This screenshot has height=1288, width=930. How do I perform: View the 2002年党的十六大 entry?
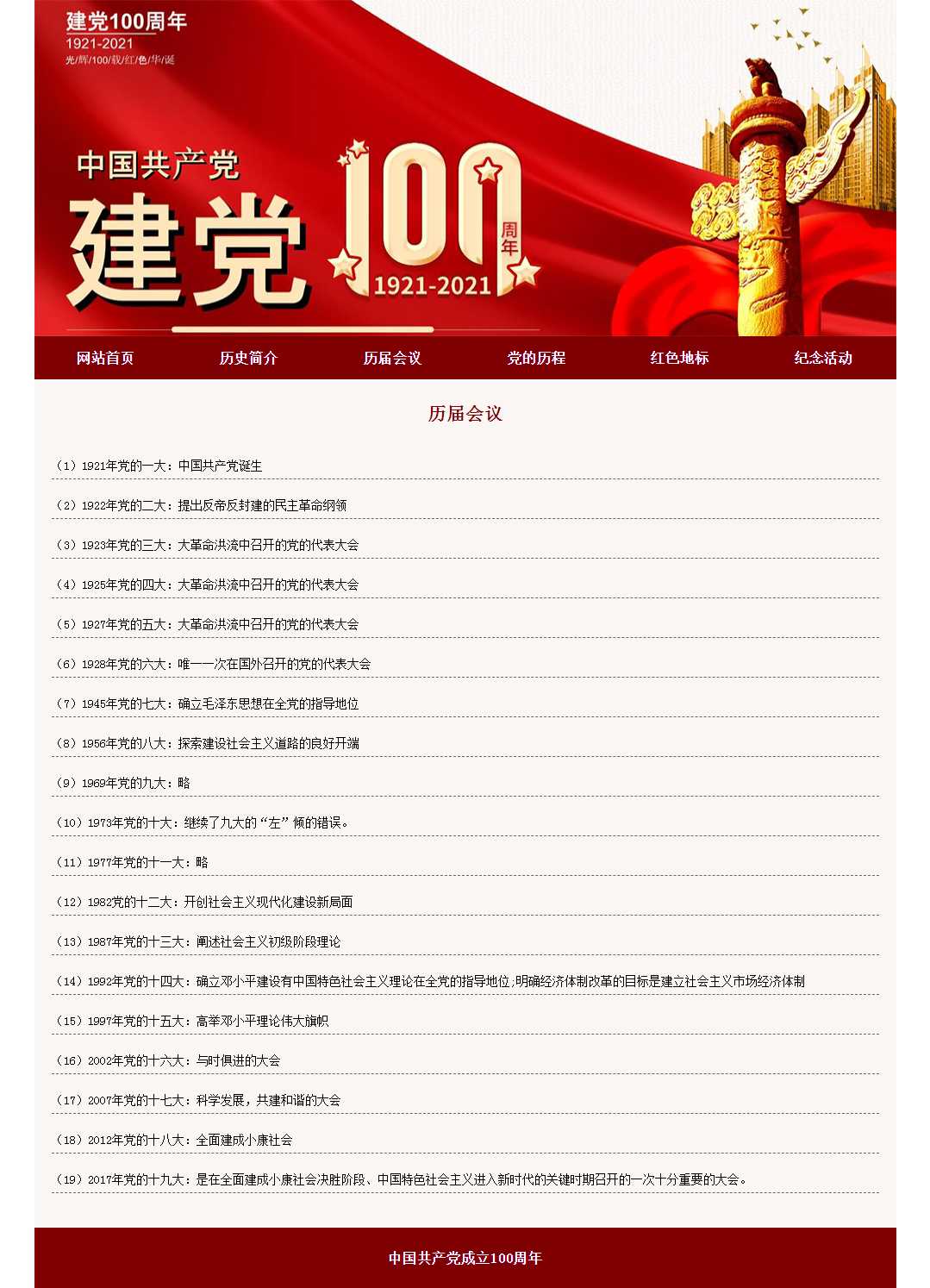pos(168,1060)
